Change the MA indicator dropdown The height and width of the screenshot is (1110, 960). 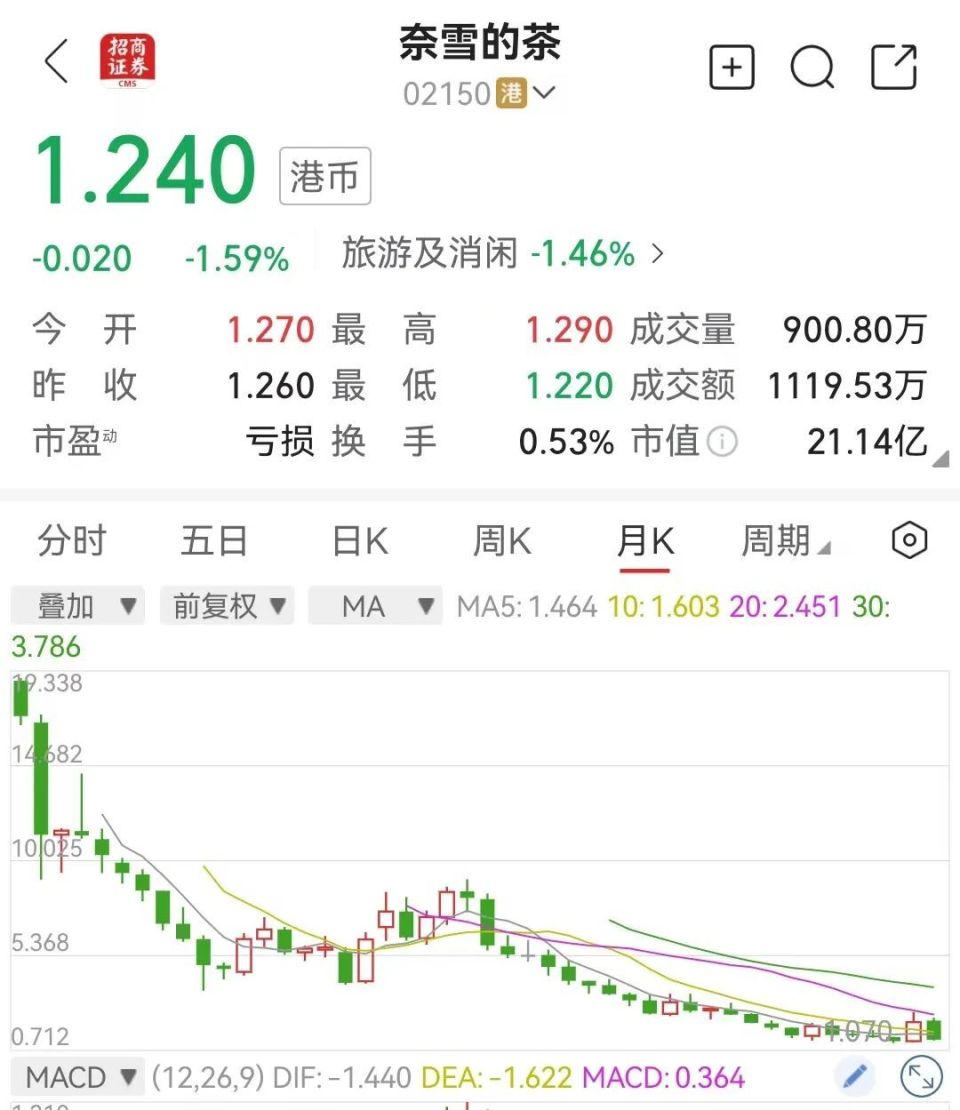[375, 606]
